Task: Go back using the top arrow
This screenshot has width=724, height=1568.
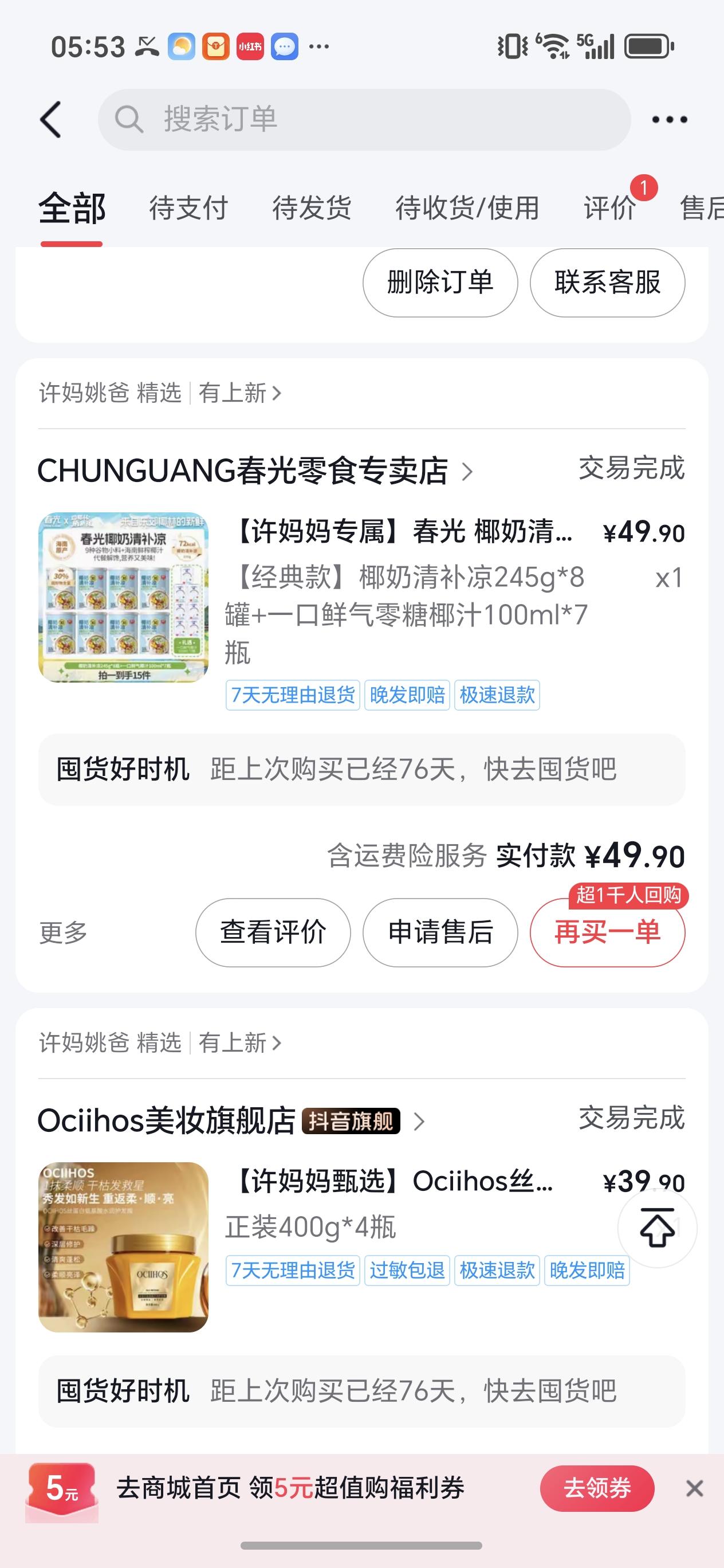Action: click(51, 119)
